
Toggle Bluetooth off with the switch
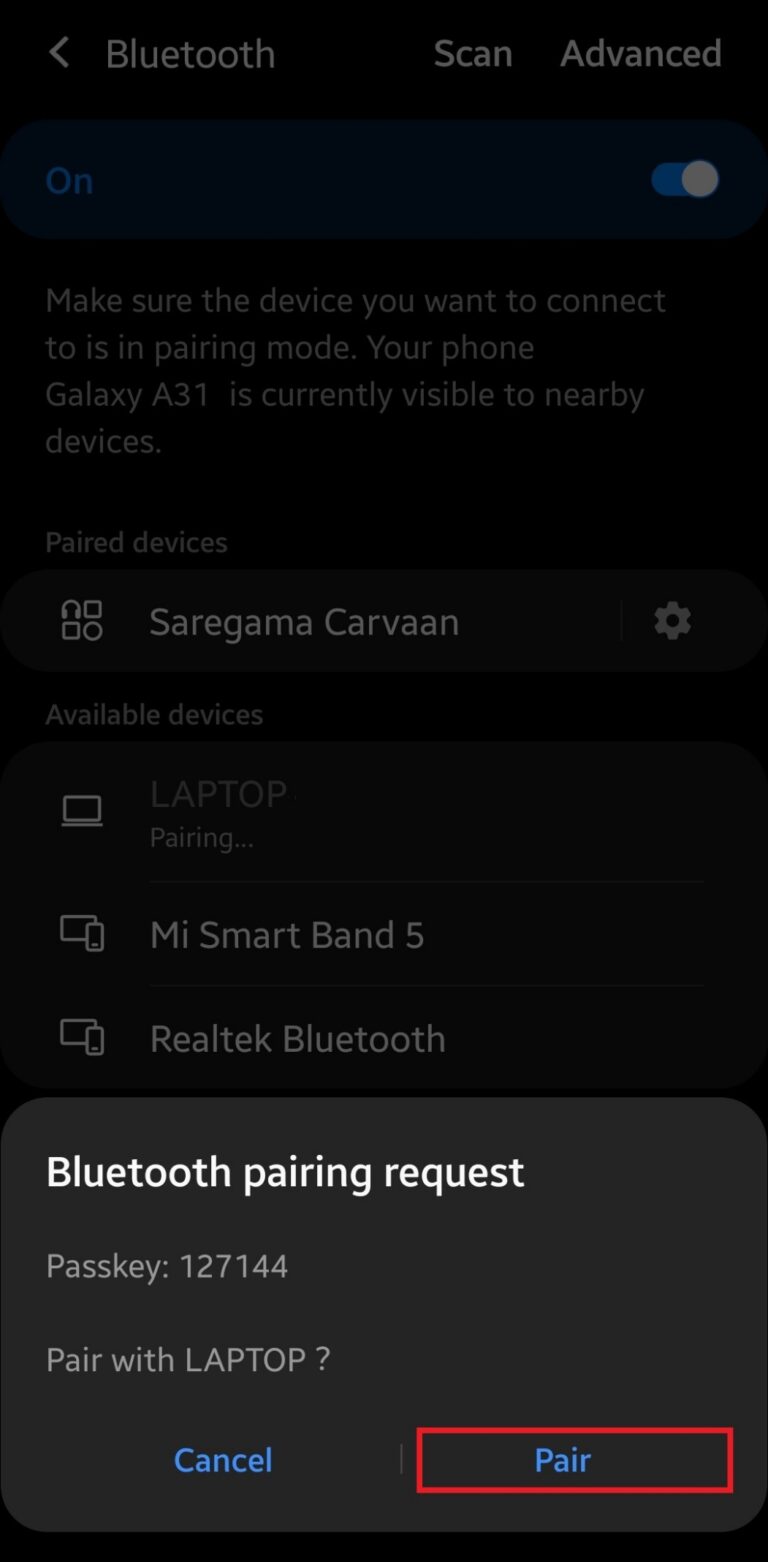point(684,179)
